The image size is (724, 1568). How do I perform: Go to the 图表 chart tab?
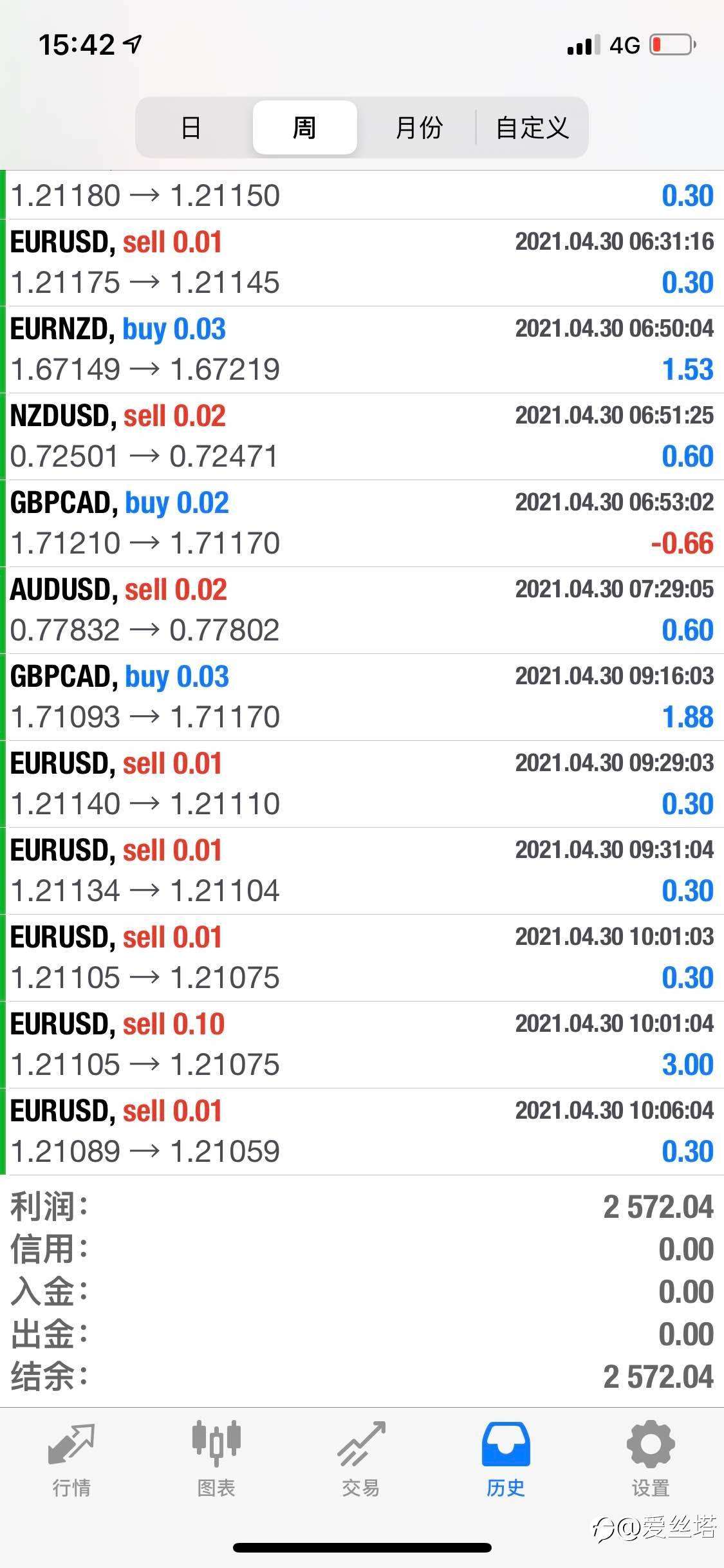[216, 1459]
